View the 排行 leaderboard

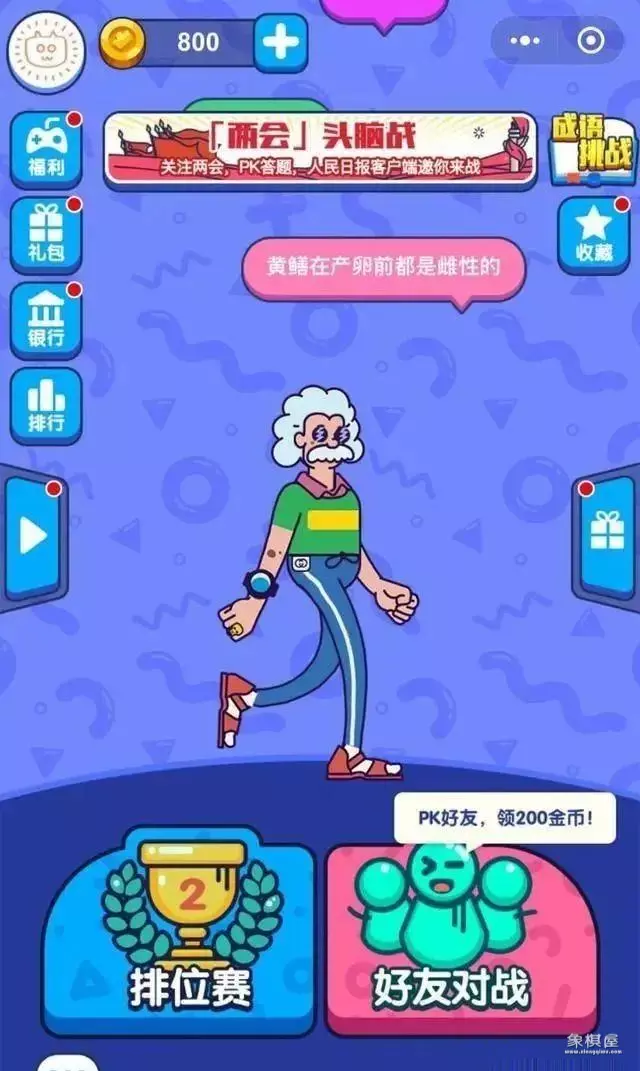pyautogui.click(x=46, y=405)
